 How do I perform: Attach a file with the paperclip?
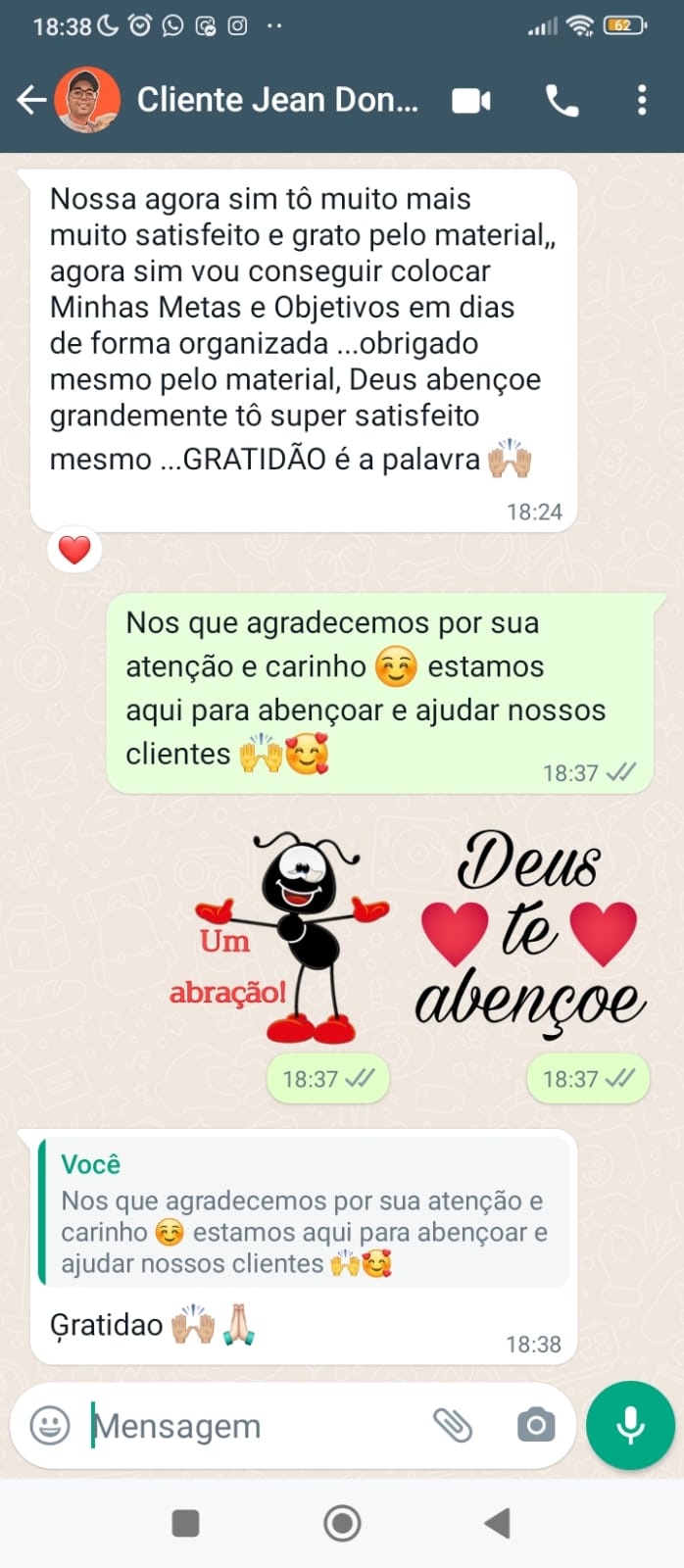pyautogui.click(x=453, y=1425)
